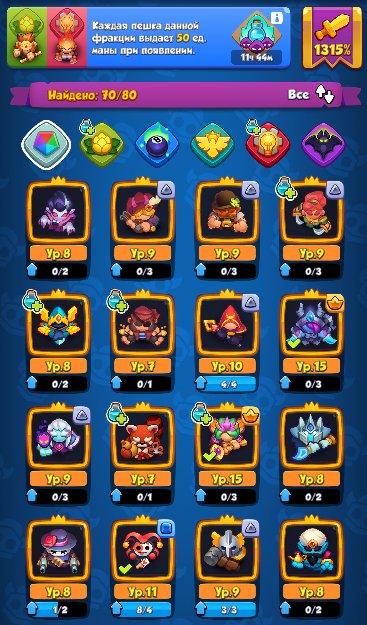
Task: Open the turbaned genie skull card
Action: tap(312, 567)
